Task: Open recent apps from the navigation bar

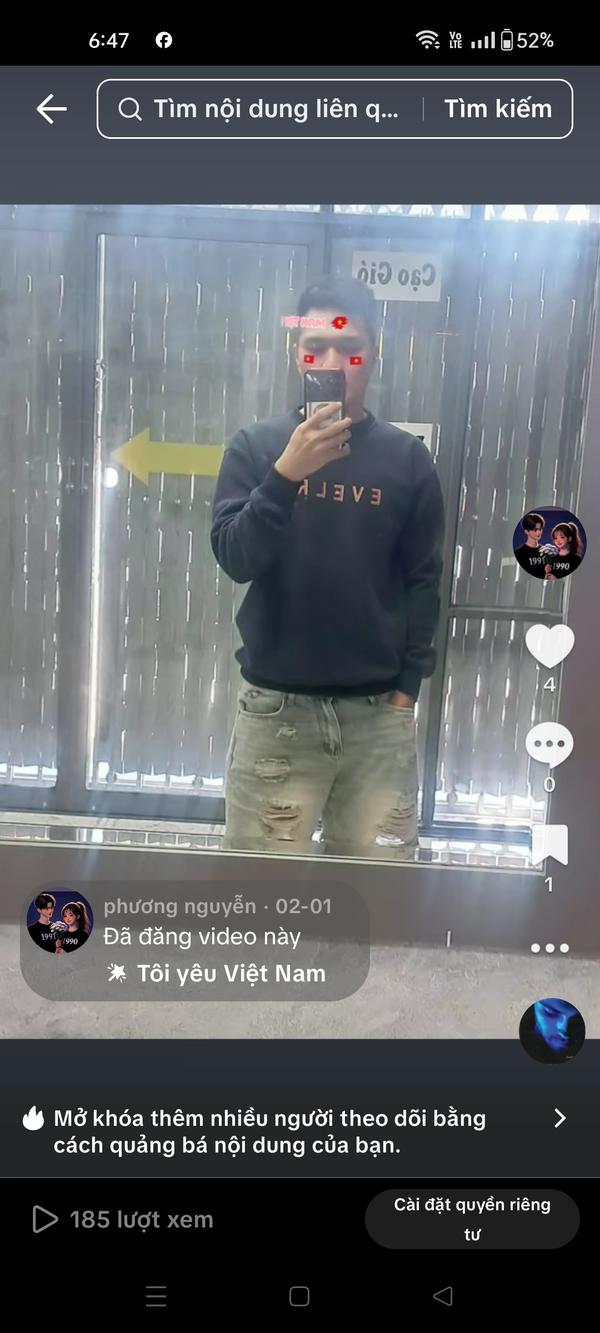Action: [156, 1296]
